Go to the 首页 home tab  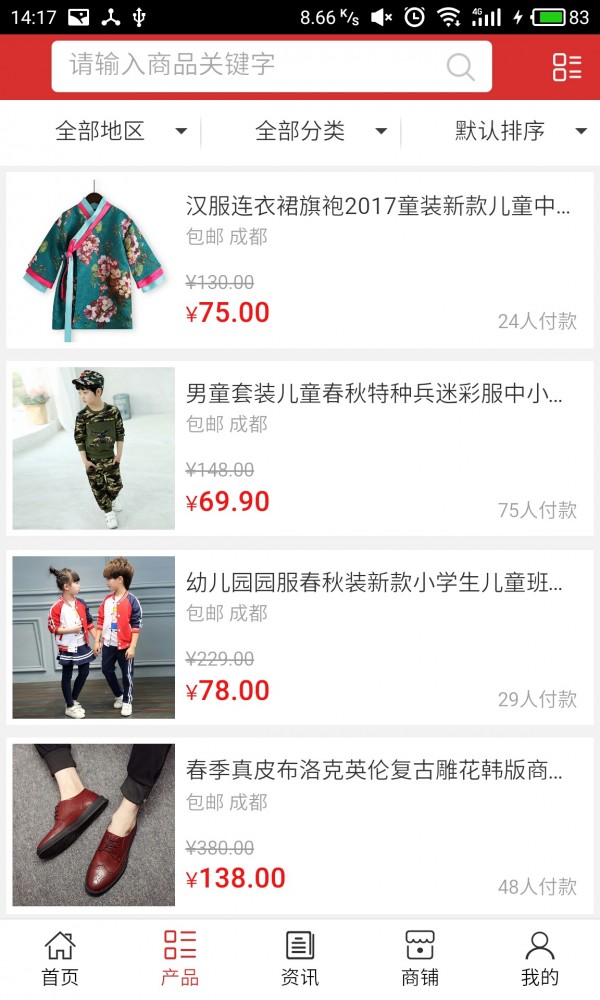[x=60, y=958]
